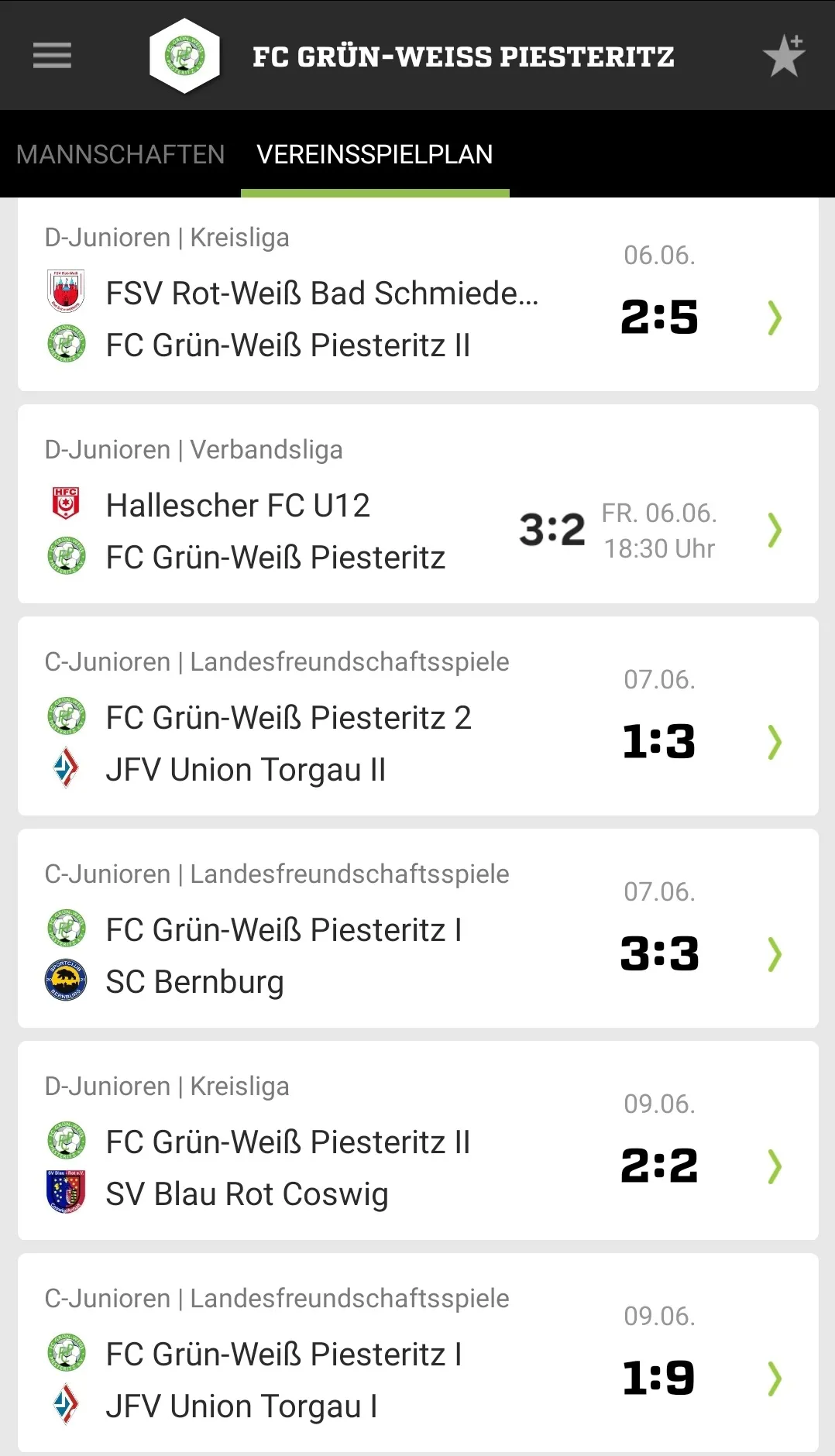Viewport: 835px width, 1456px height.
Task: Switch to the Mannschaften tab
Action: (120, 154)
